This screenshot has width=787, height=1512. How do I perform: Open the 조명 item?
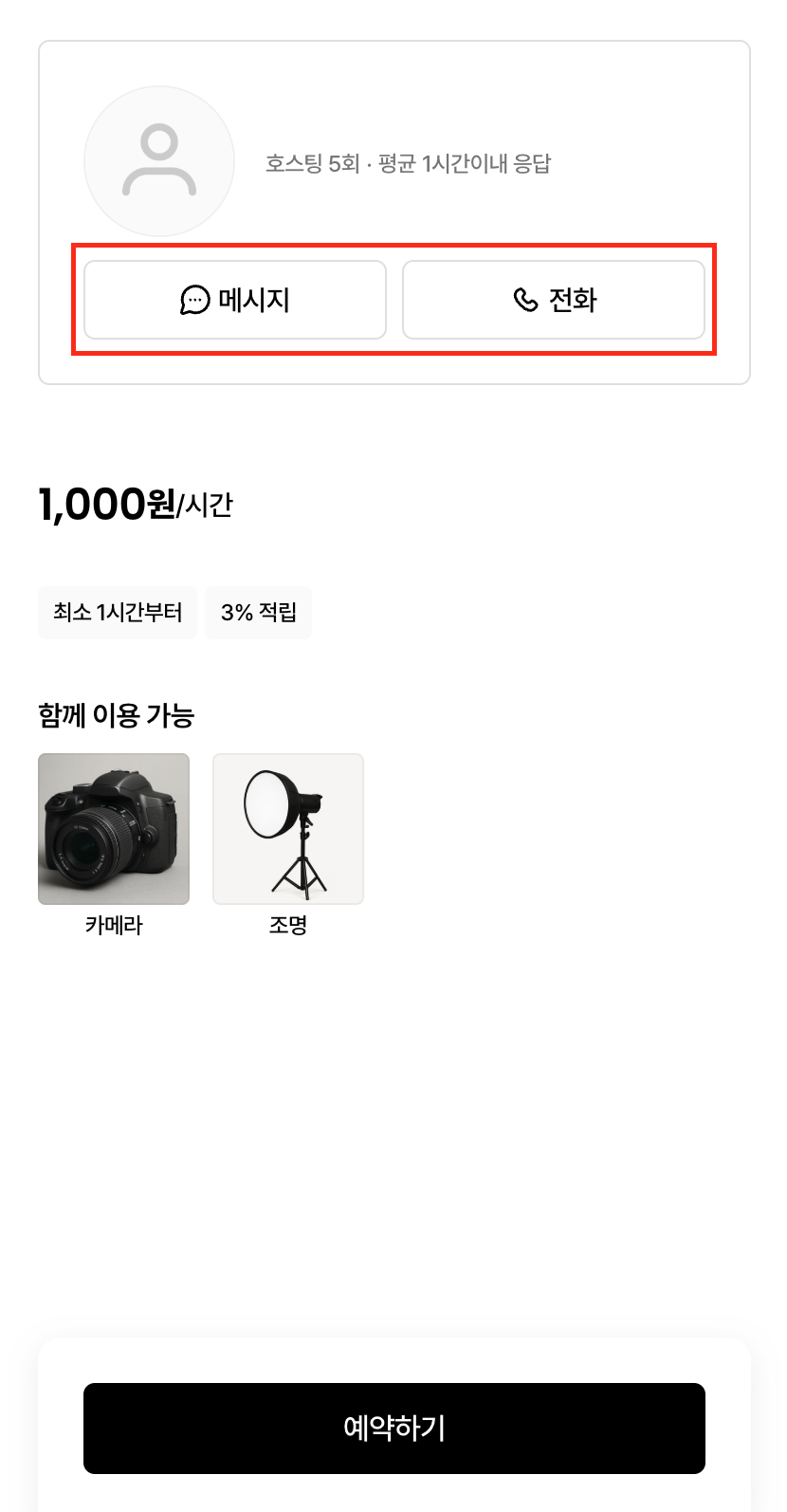coord(288,829)
